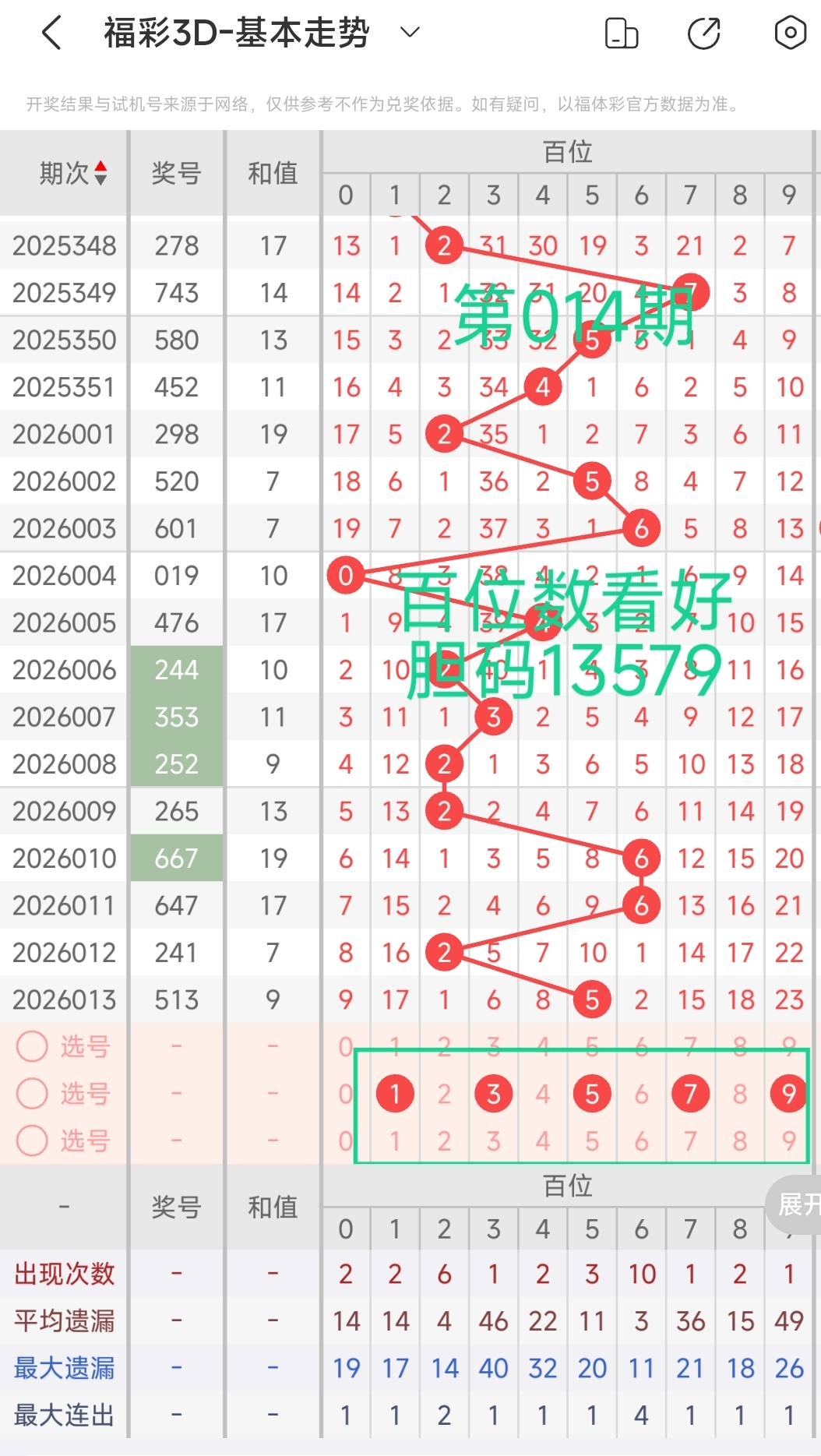Tap the back arrow at top left
The height and width of the screenshot is (1456, 821).
pyautogui.click(x=50, y=32)
